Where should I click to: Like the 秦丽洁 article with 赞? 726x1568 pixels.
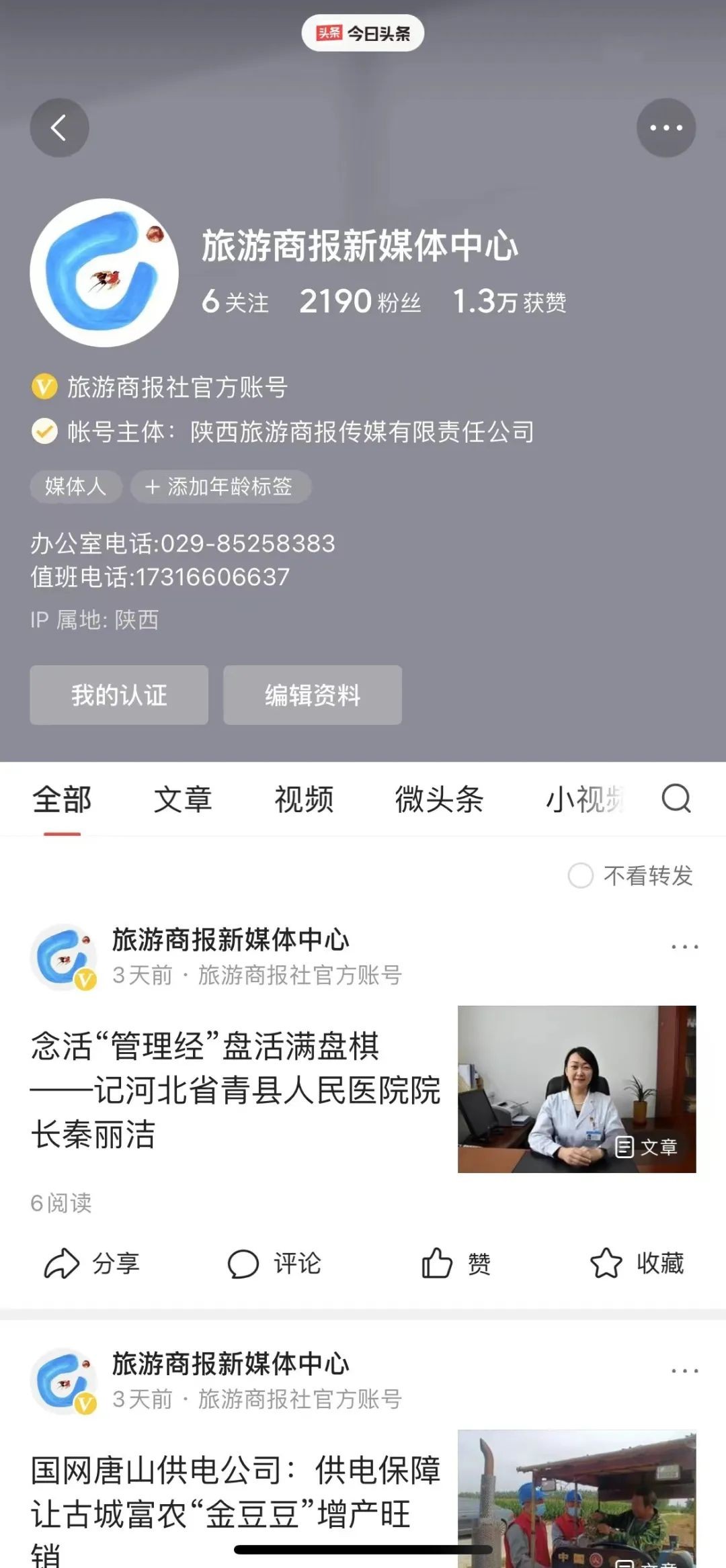coord(456,1264)
